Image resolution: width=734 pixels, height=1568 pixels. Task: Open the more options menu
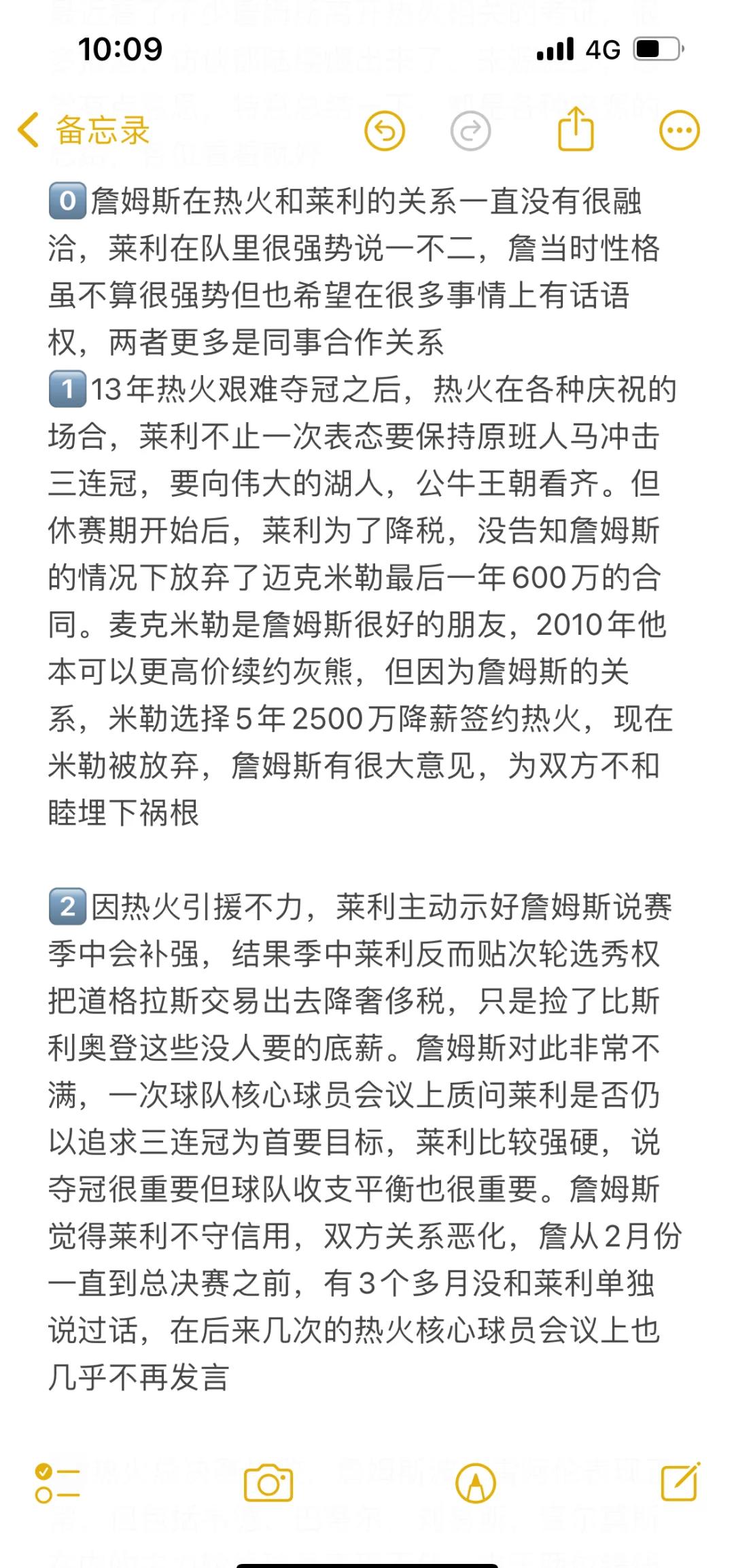679,130
